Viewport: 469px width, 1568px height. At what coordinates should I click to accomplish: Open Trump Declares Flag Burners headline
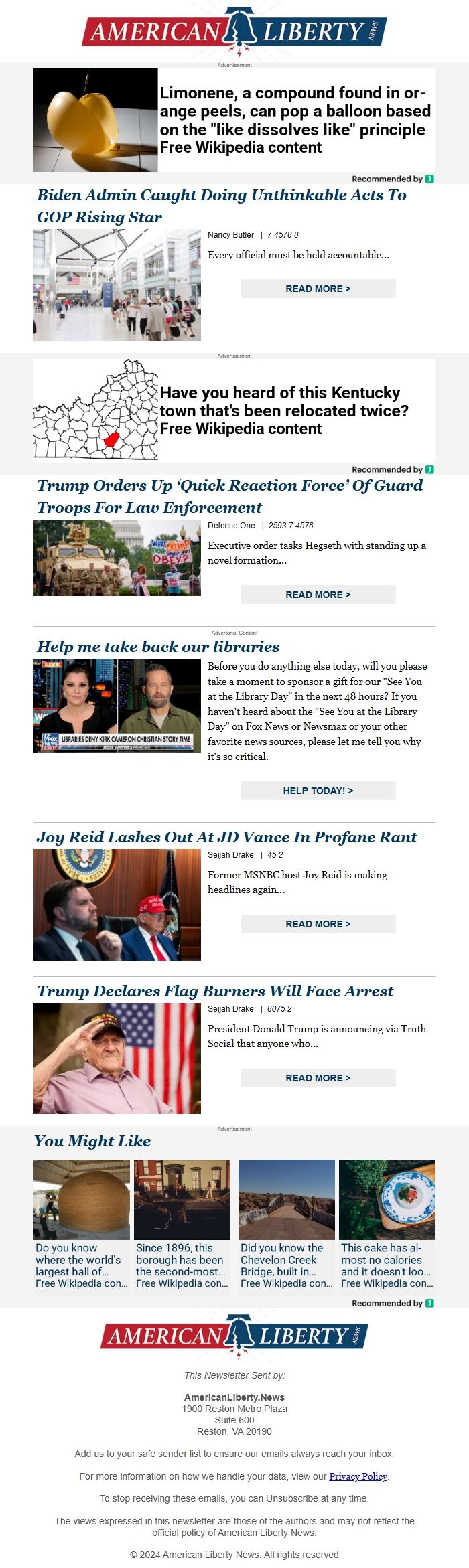point(215,991)
